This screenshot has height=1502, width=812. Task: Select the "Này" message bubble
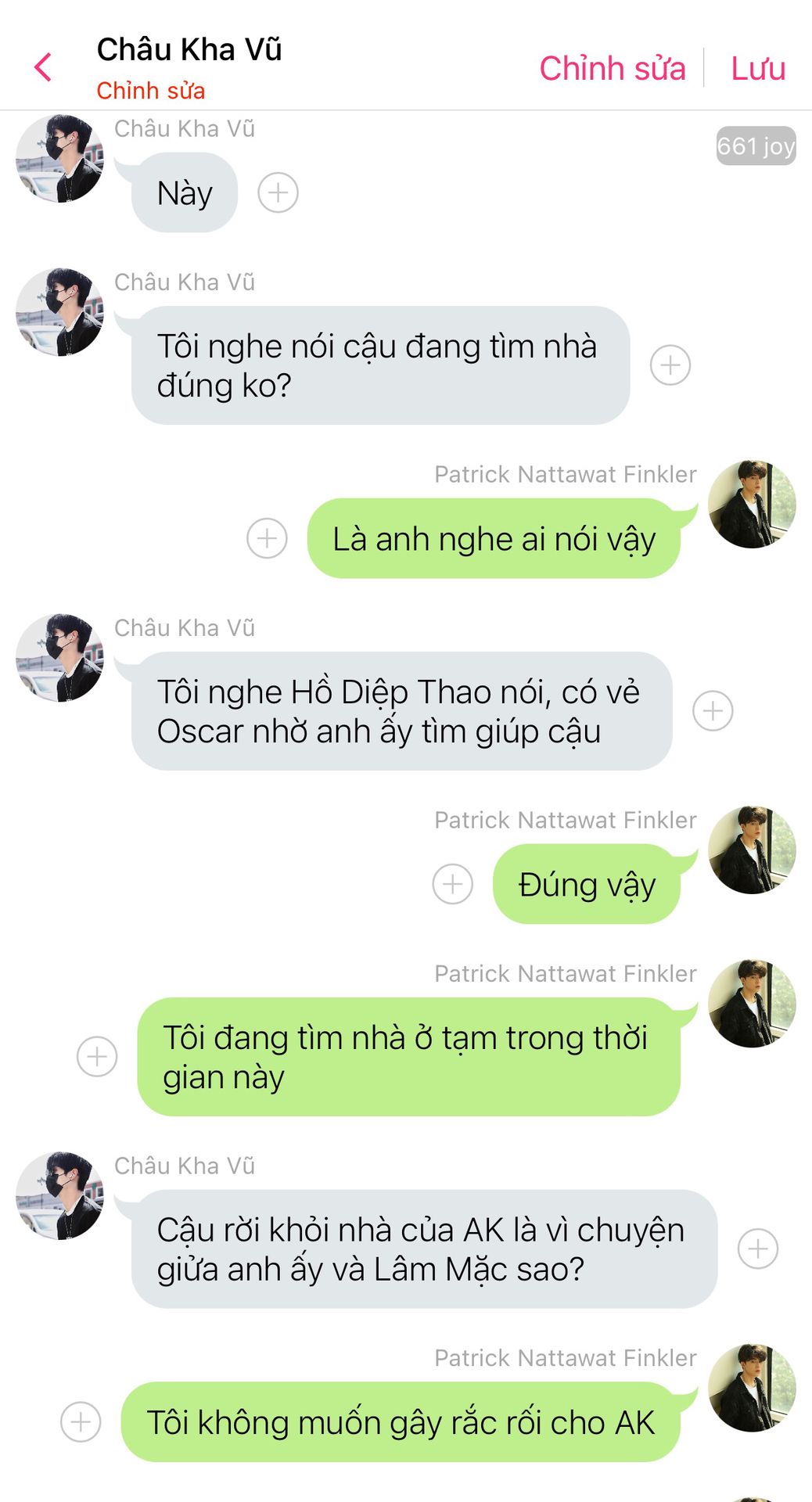[x=185, y=193]
